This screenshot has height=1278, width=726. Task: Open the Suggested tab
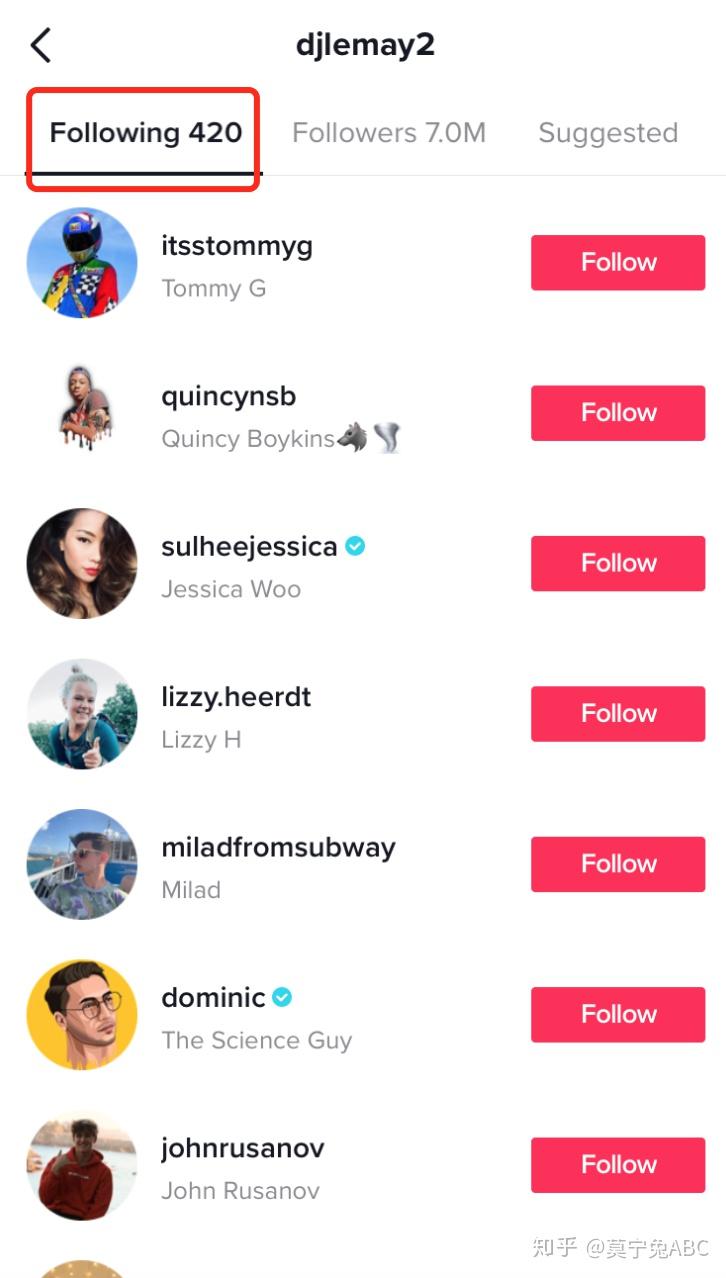608,133
